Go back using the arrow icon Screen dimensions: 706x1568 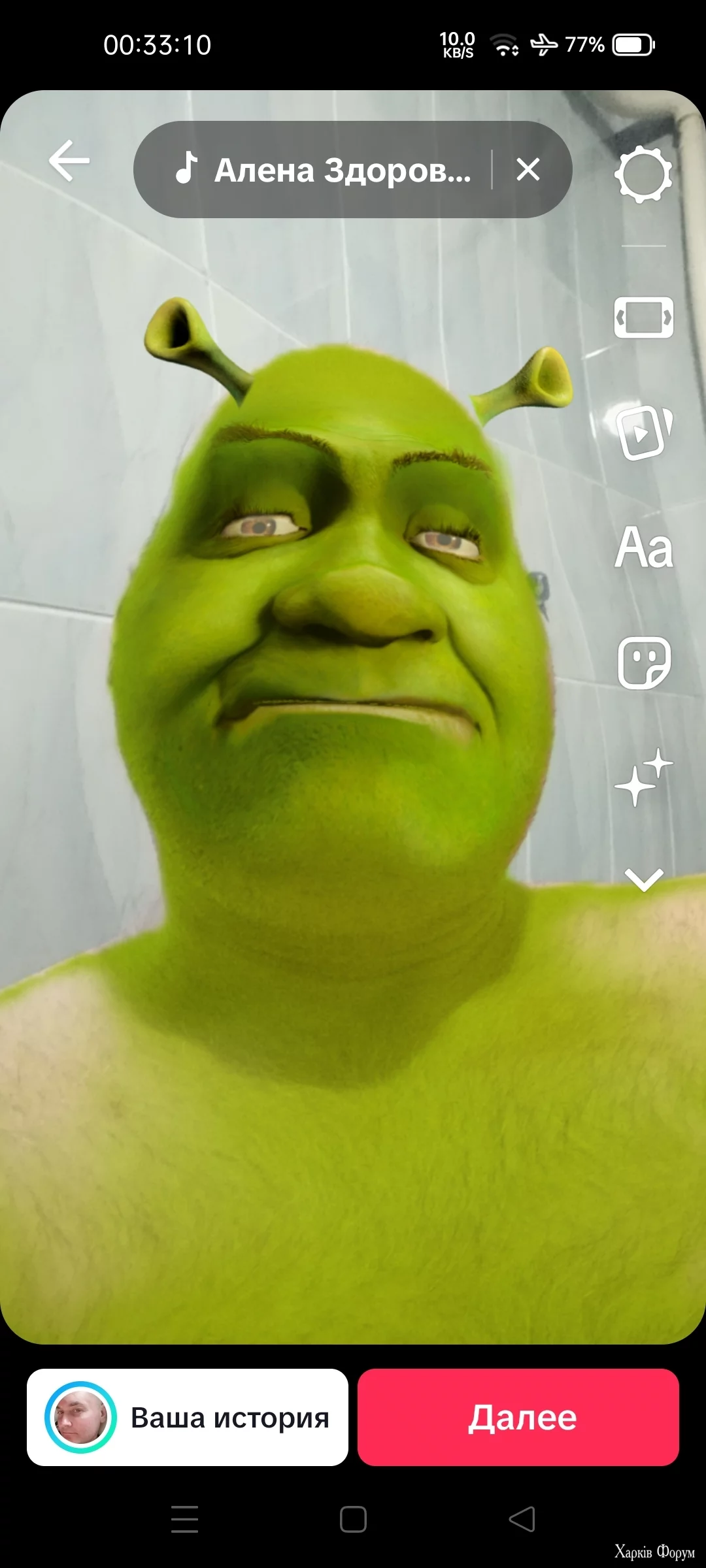pyautogui.click(x=69, y=161)
